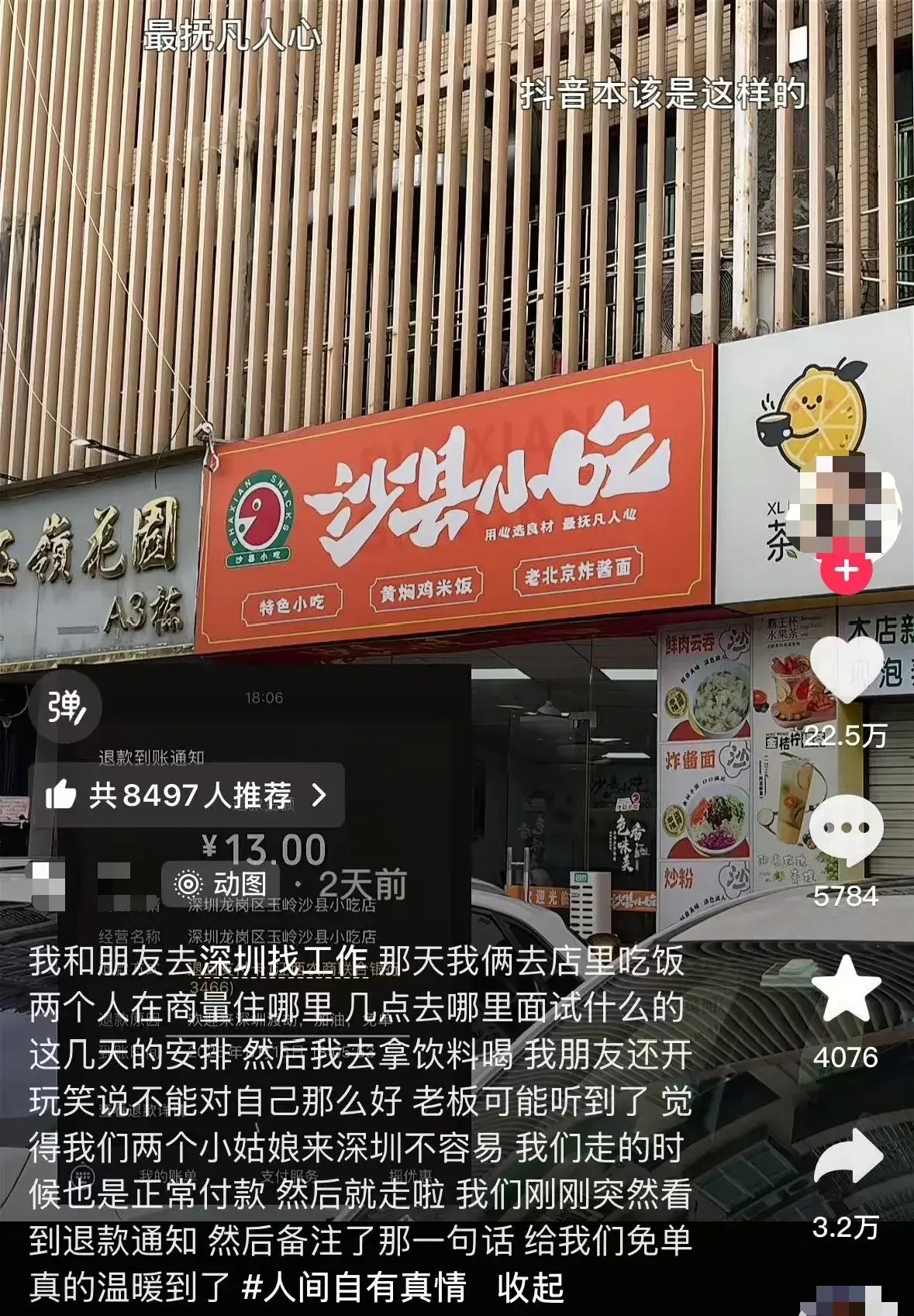Image resolution: width=914 pixels, height=1316 pixels.
Task: Tap the 动图 tag
Action: click(222, 884)
